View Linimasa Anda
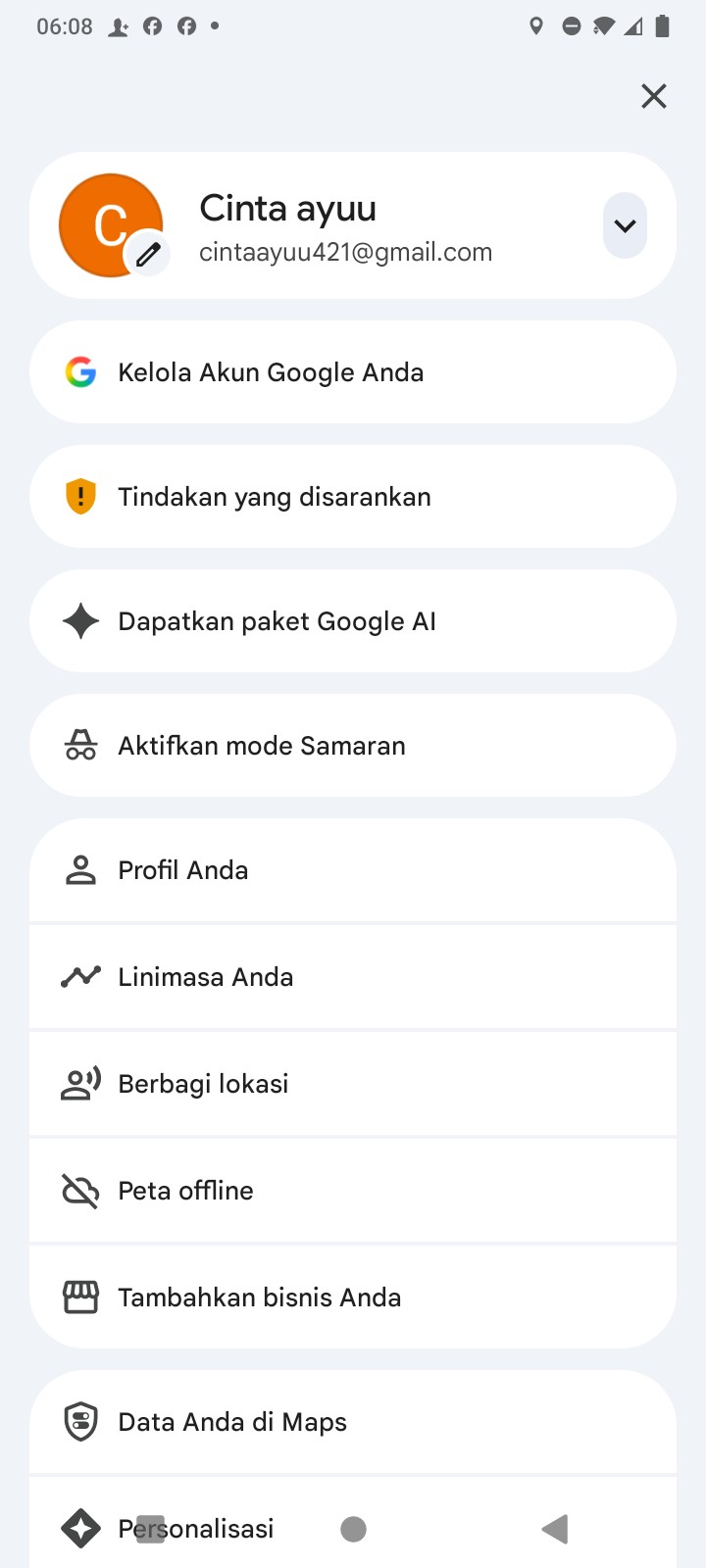Image resolution: width=706 pixels, height=1568 pixels. pyautogui.click(x=353, y=977)
